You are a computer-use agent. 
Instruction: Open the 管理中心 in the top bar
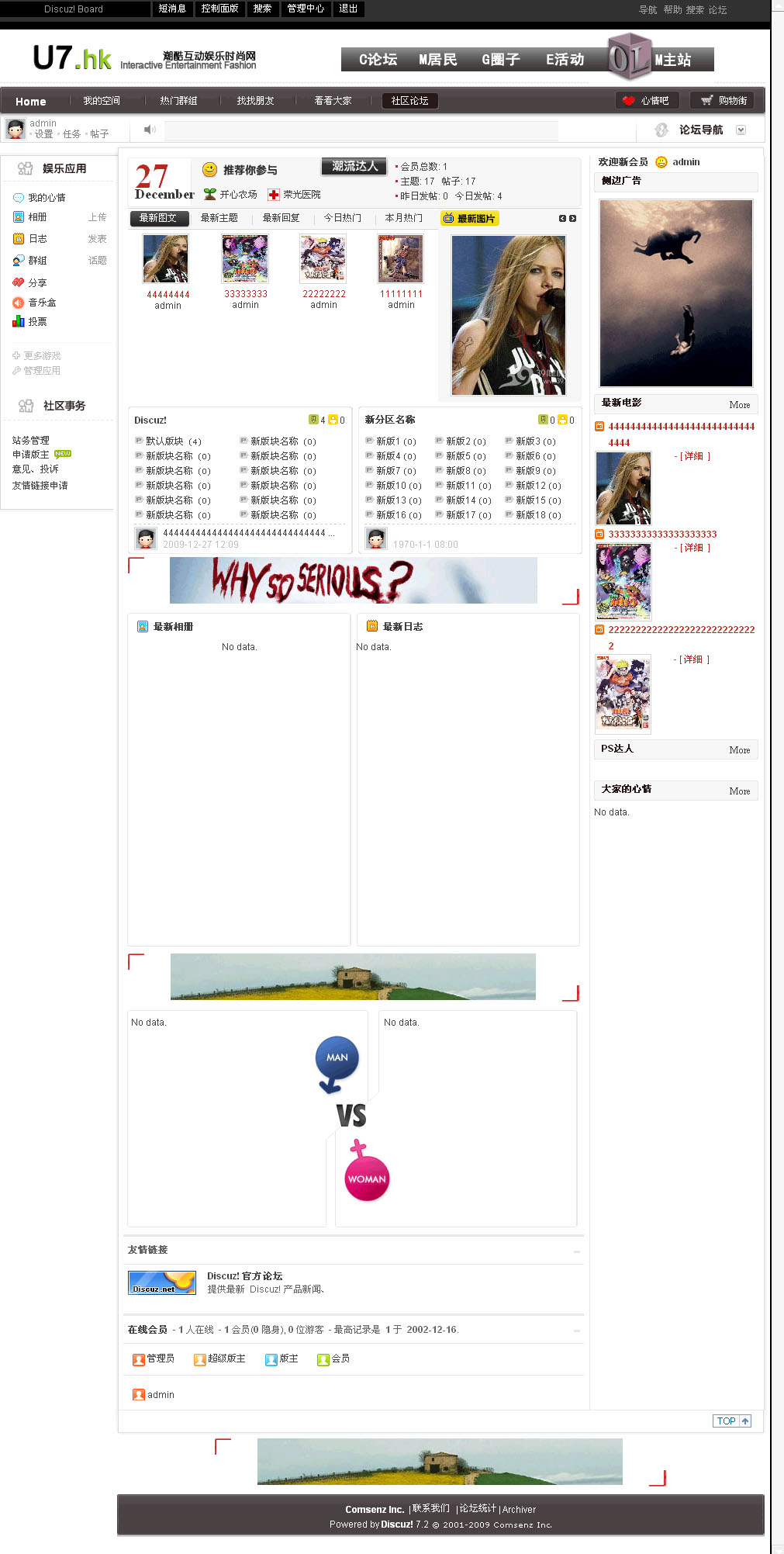[x=305, y=9]
